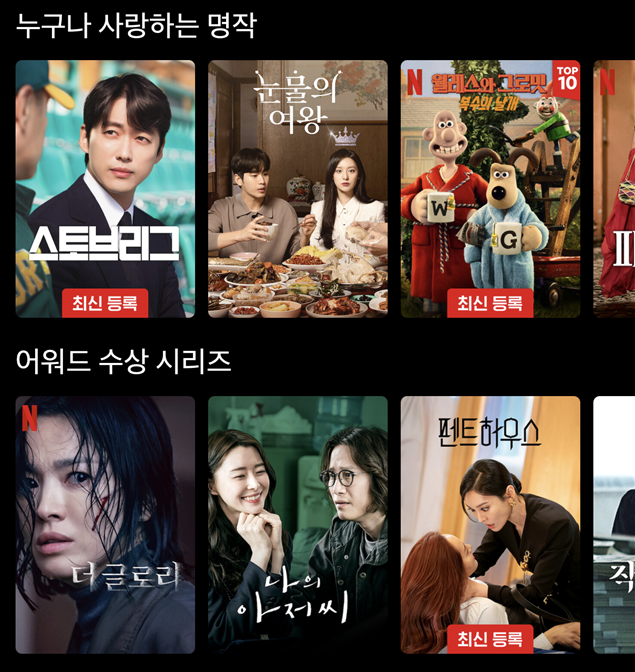635x672 pixels.
Task: Select the 눈물의 여왕 title card
Action: click(x=297, y=189)
